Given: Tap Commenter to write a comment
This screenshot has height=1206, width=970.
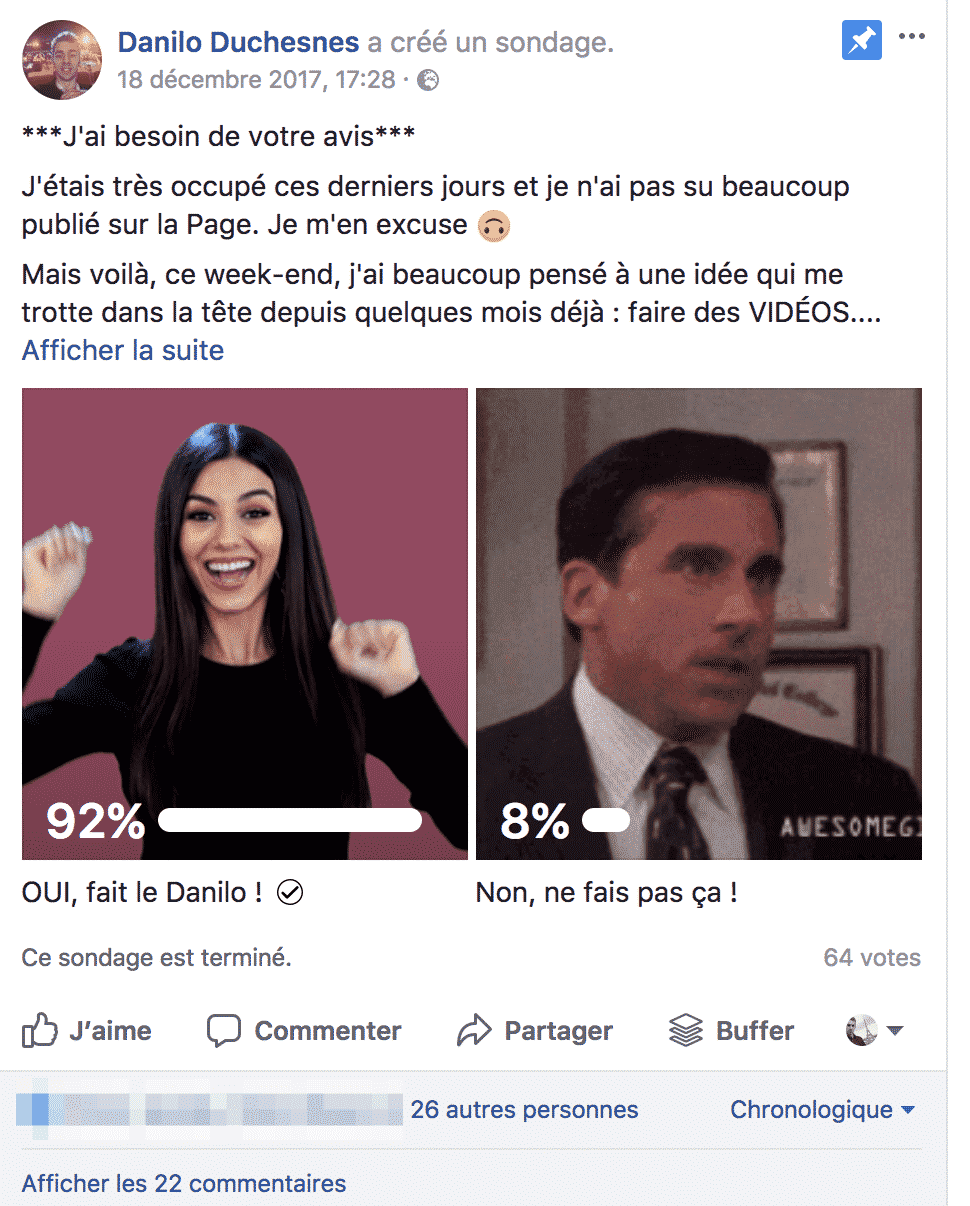Looking at the screenshot, I should 304,1031.
